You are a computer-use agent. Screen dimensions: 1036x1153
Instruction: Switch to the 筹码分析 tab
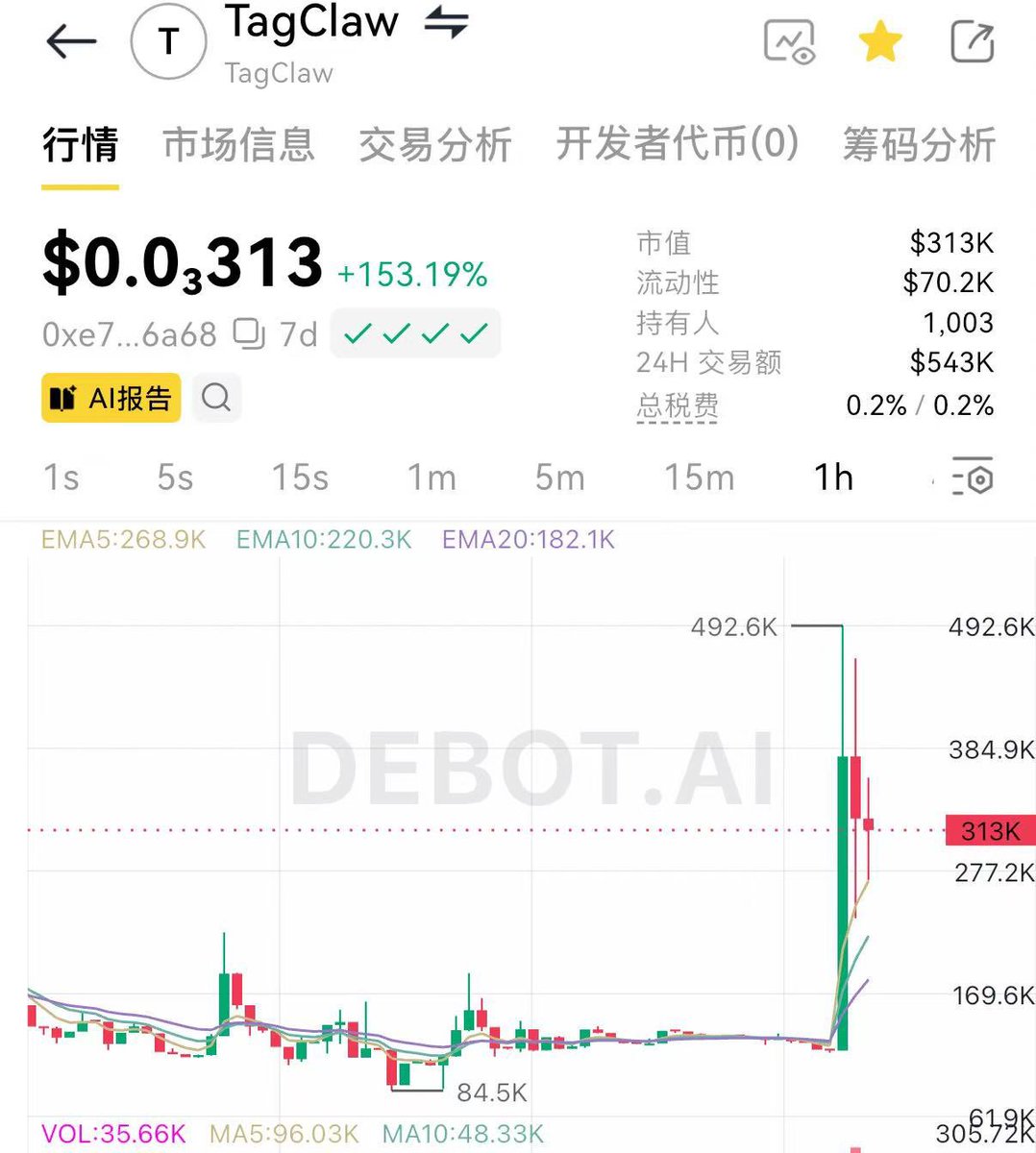click(x=919, y=145)
